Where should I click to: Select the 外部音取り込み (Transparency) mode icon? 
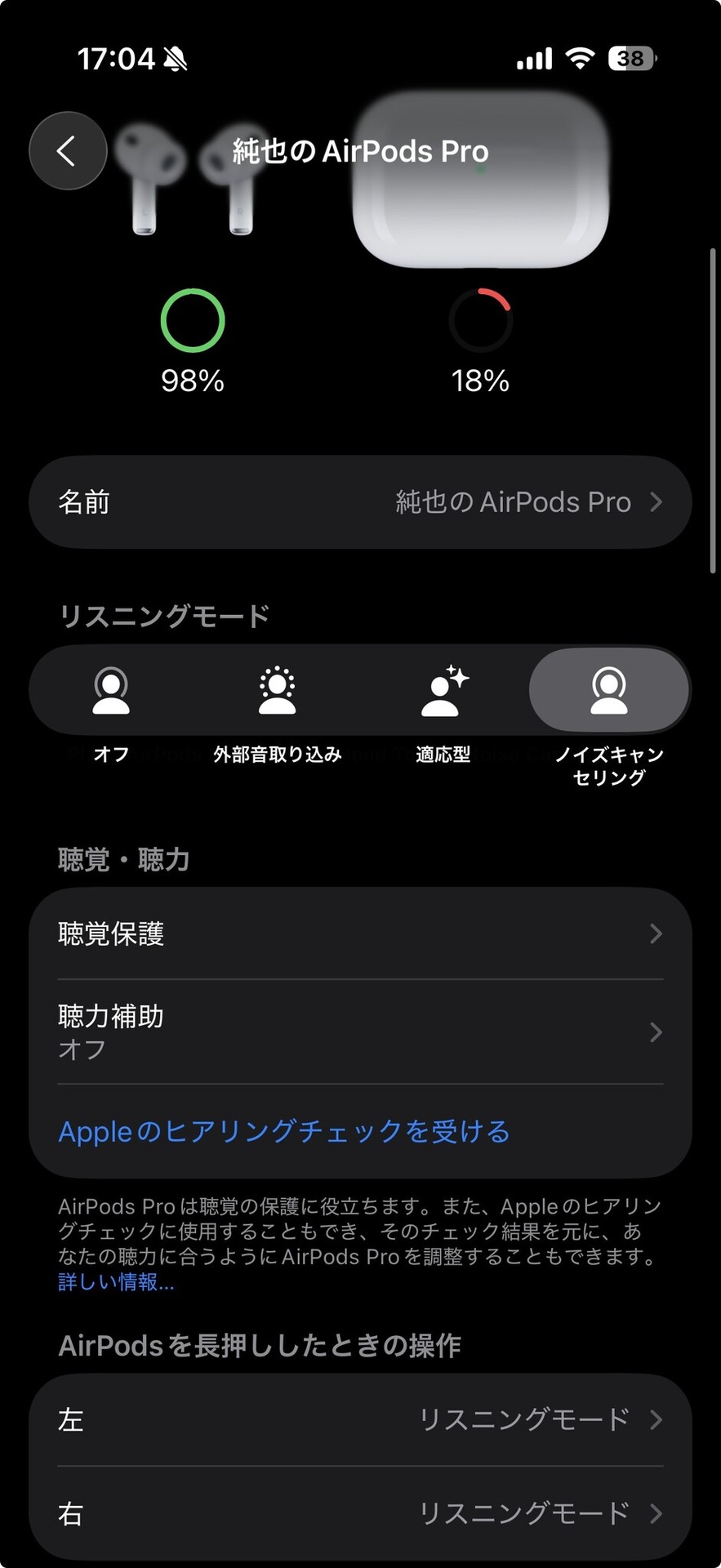click(277, 690)
